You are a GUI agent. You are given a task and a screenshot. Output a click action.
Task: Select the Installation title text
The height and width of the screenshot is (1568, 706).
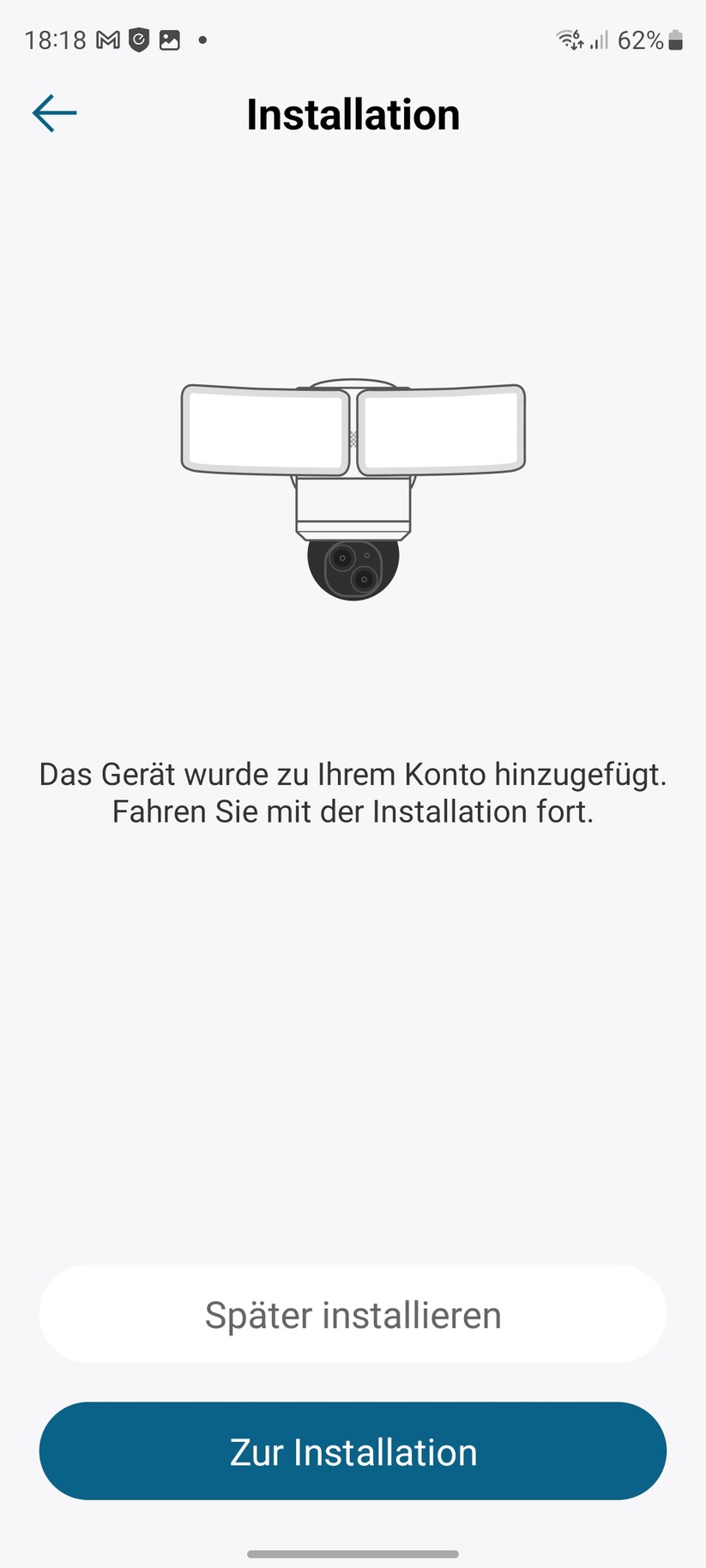353,114
